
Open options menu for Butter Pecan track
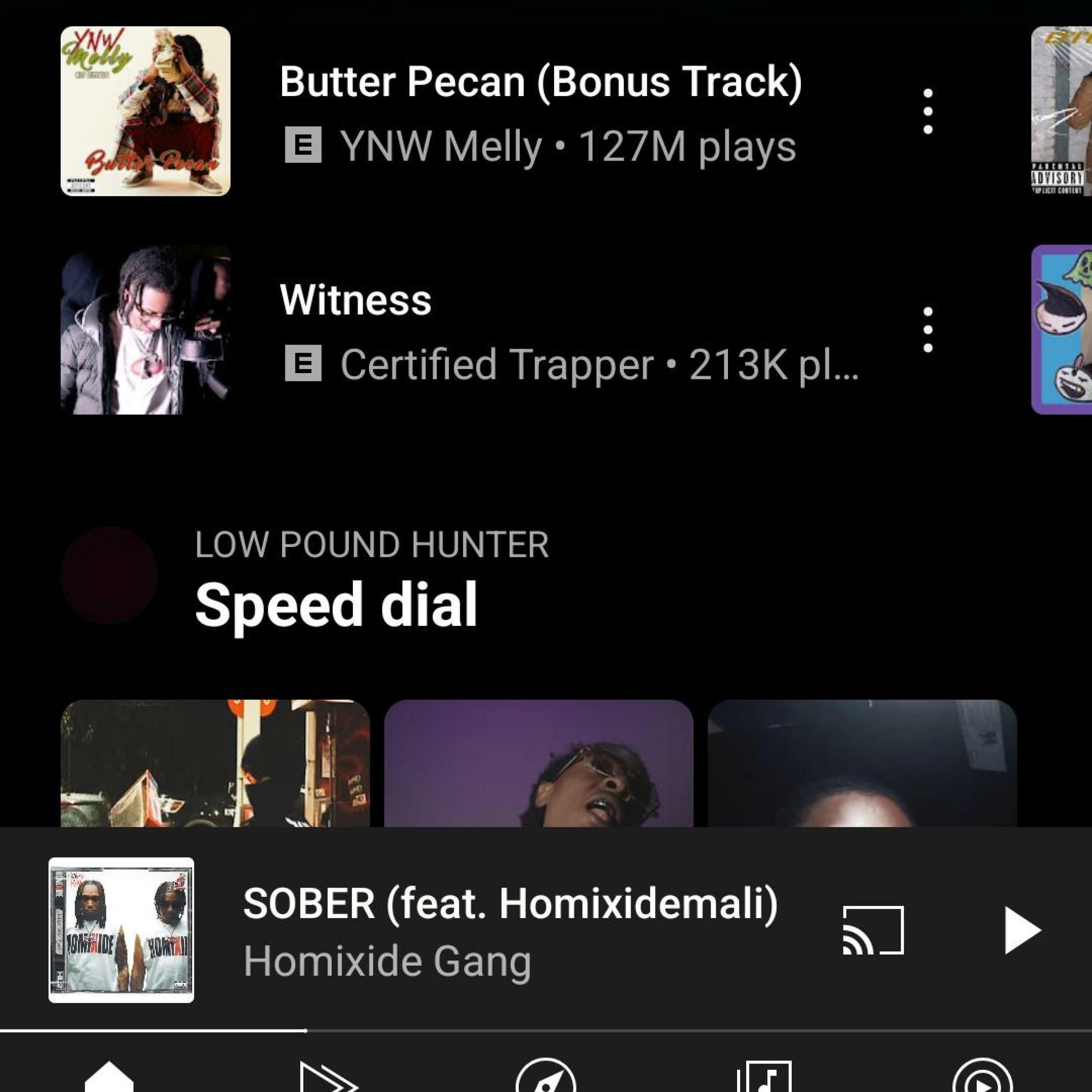tap(927, 111)
